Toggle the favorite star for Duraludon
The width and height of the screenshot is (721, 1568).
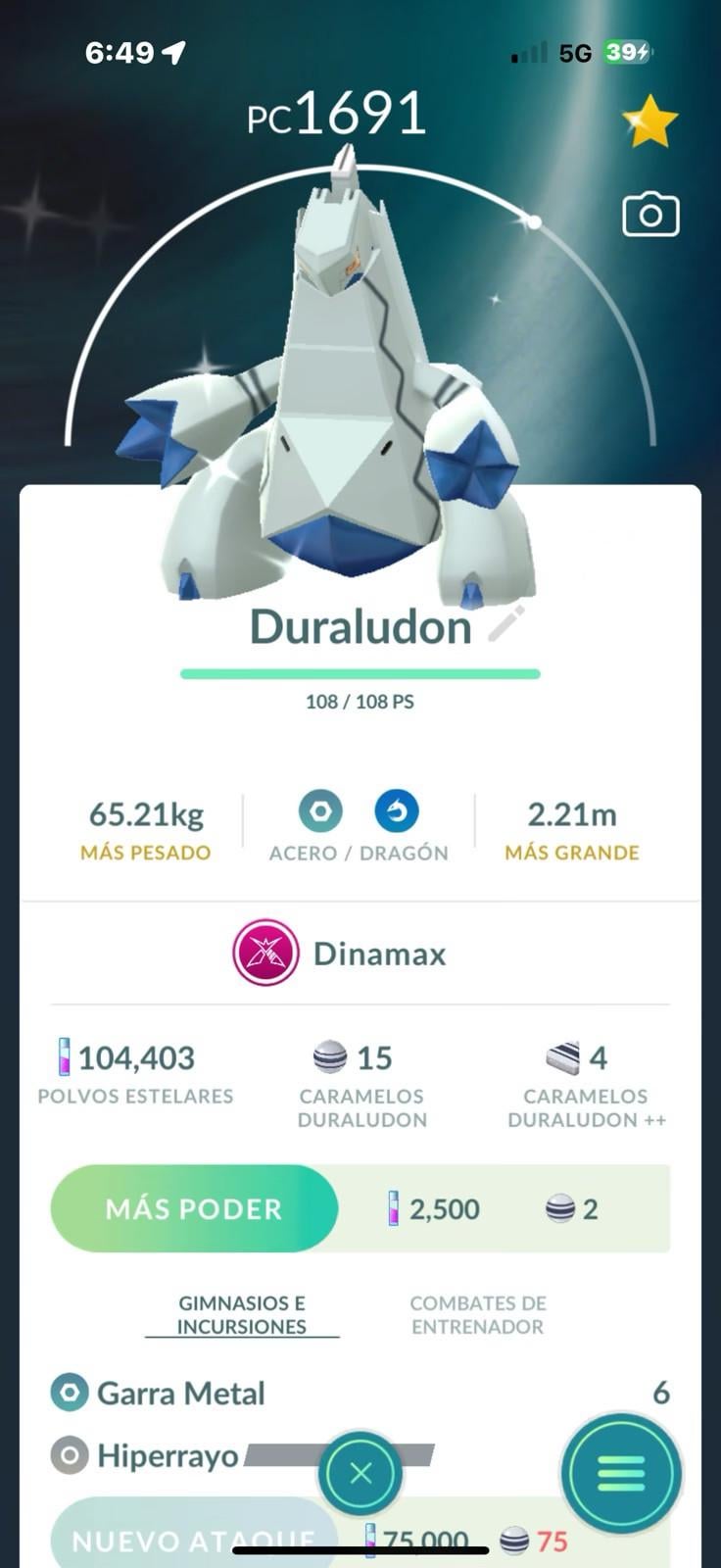point(650,122)
